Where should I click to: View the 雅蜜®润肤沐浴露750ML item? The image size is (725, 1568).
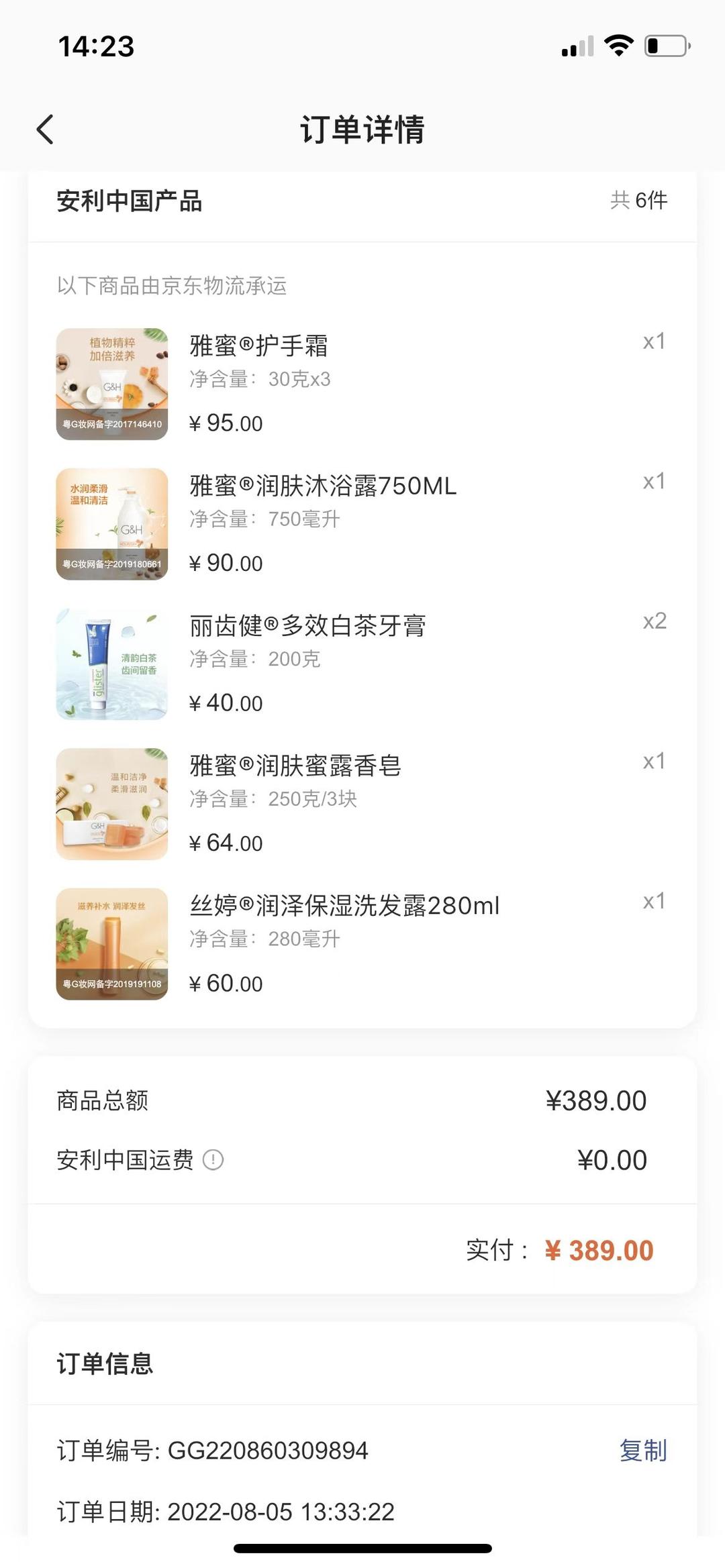pyautogui.click(x=323, y=486)
